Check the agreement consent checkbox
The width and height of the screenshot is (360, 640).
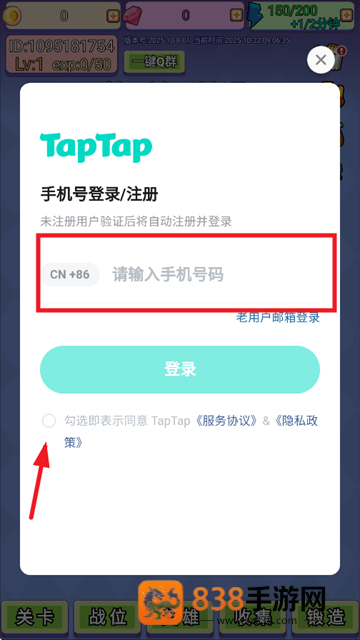coord(49,420)
